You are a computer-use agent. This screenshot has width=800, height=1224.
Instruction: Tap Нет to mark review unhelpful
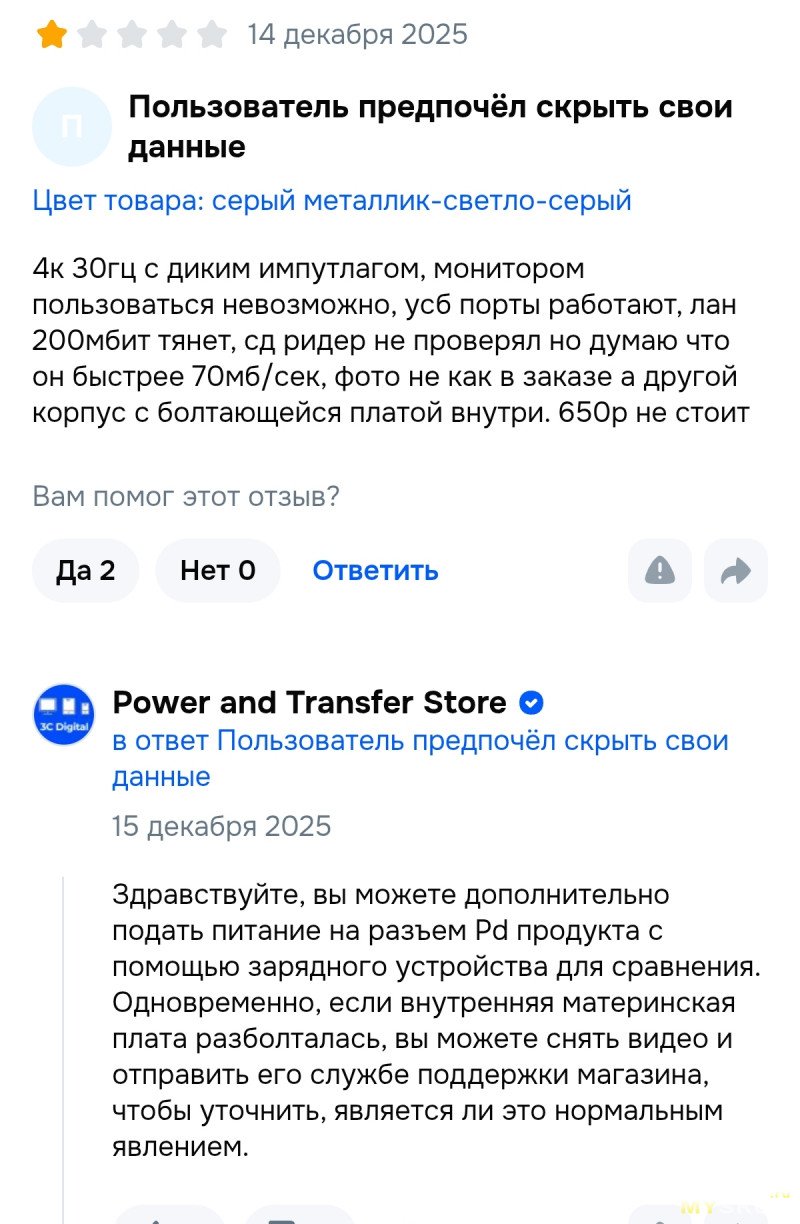point(218,571)
